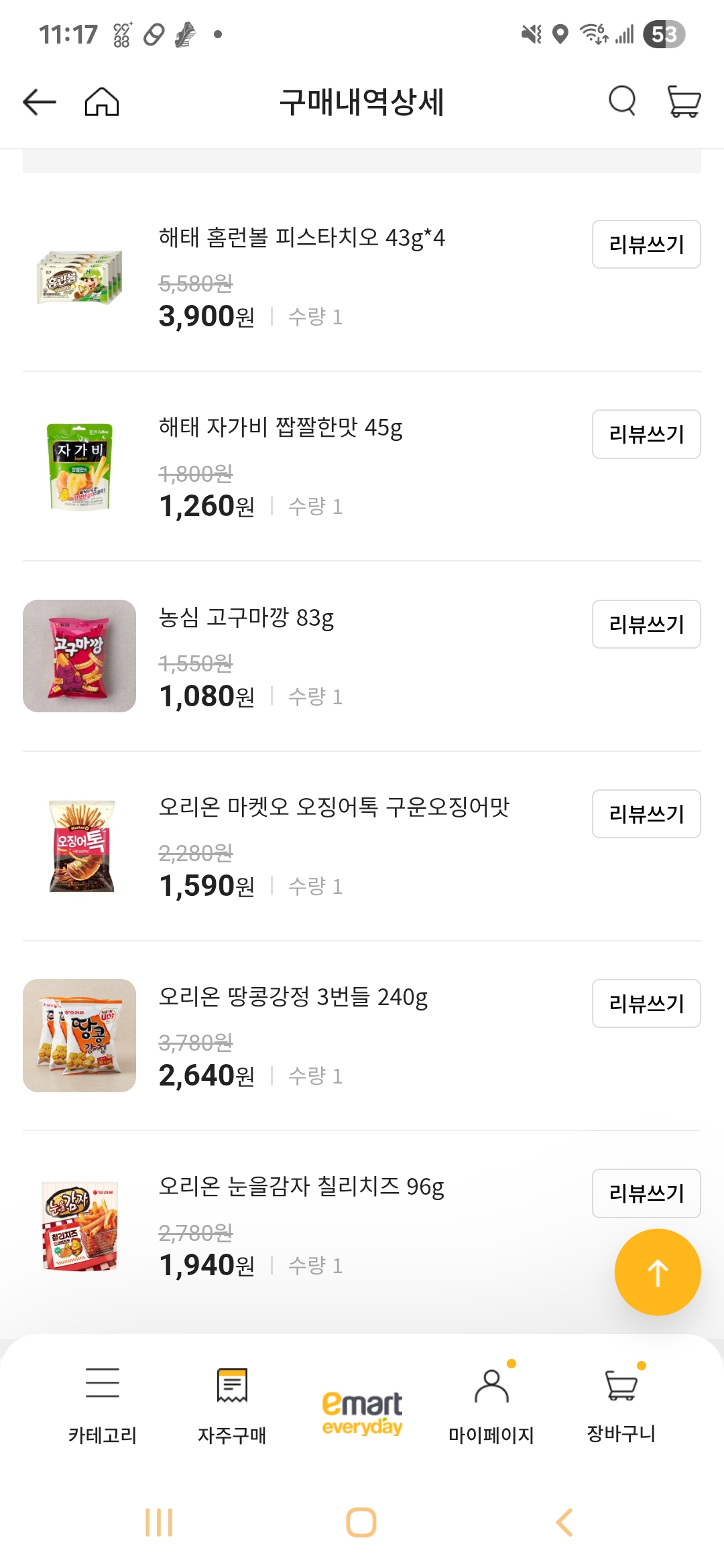The image size is (724, 1568).
Task: Write review for 오리온 땅콩강정 3번들
Action: pos(646,1003)
